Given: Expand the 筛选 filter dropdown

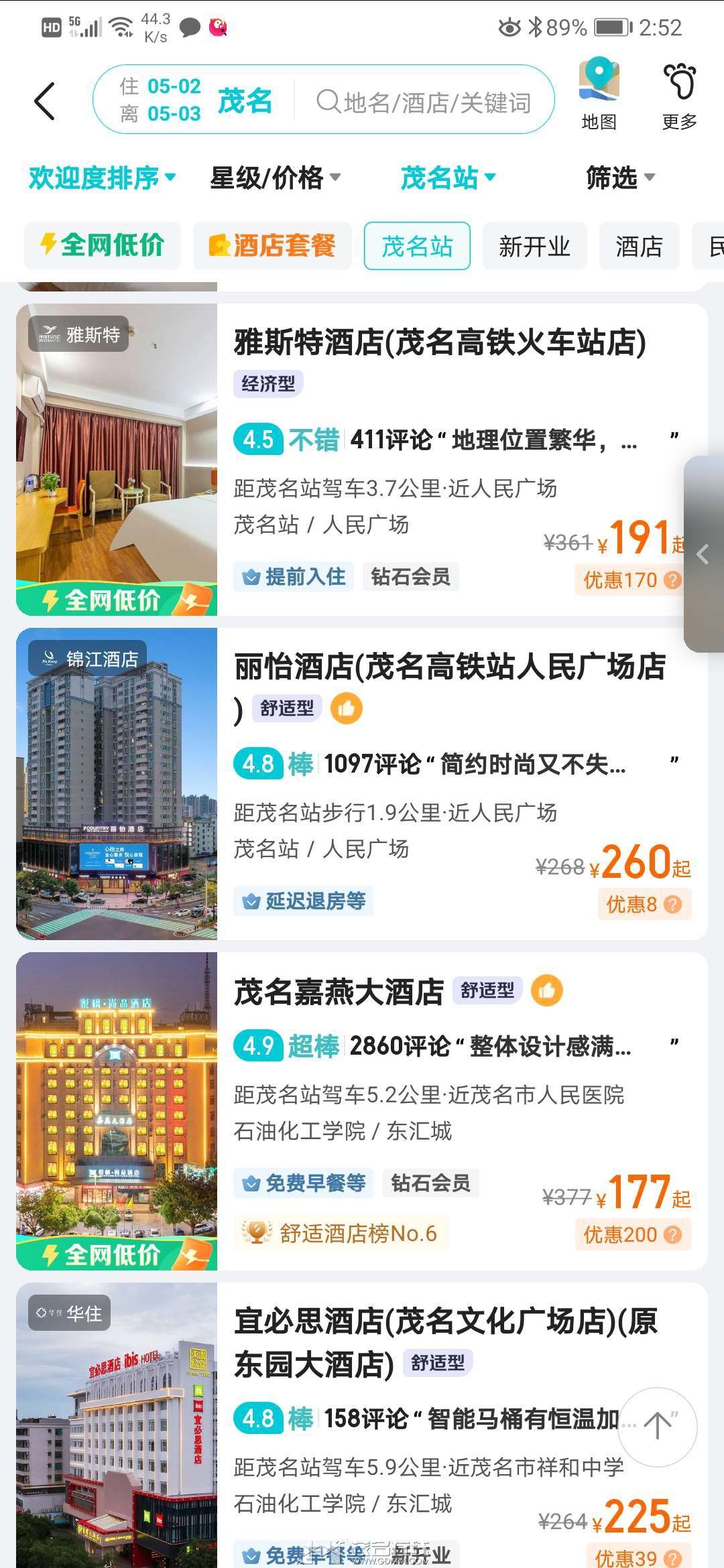Looking at the screenshot, I should pos(620,178).
